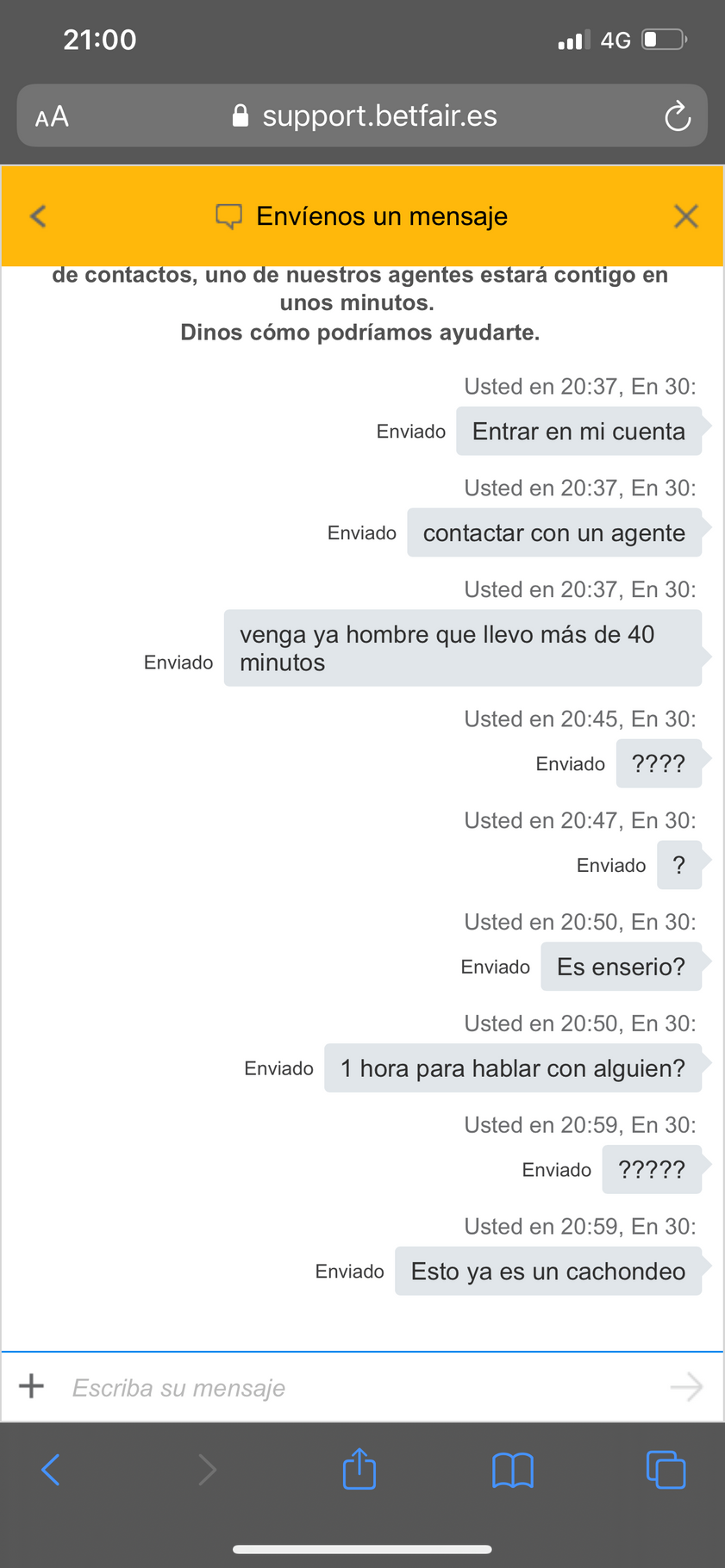
Task: Reload the page in Safari
Action: 678,116
